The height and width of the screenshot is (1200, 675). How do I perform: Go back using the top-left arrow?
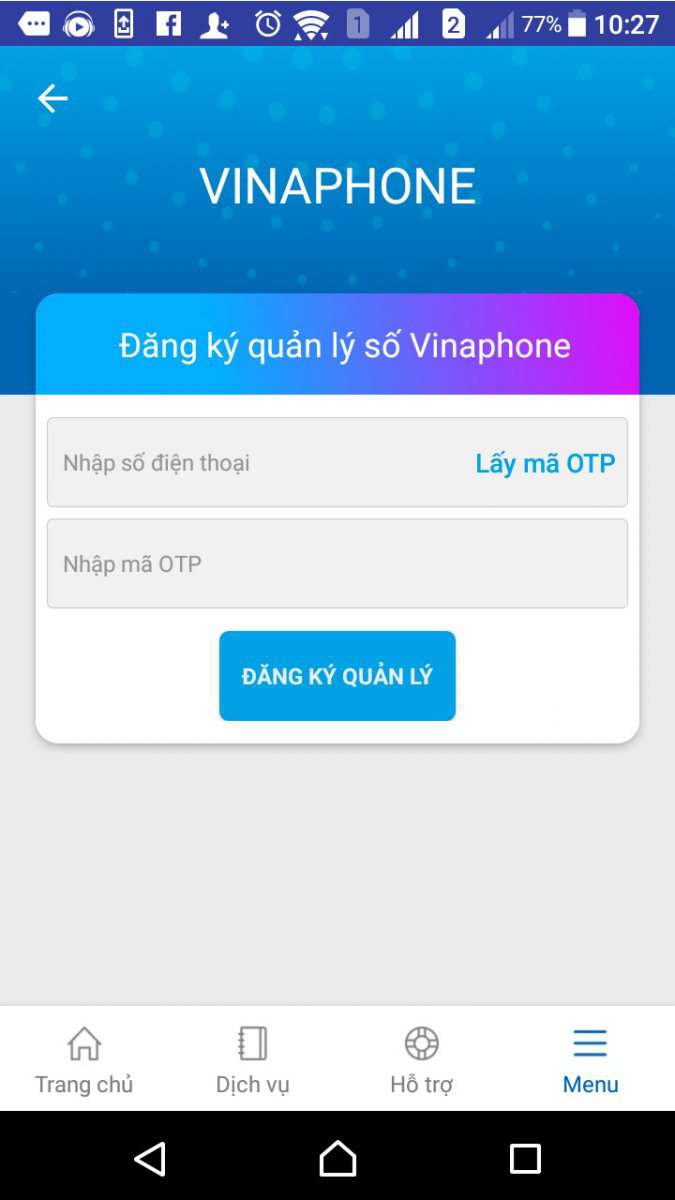pos(53,98)
